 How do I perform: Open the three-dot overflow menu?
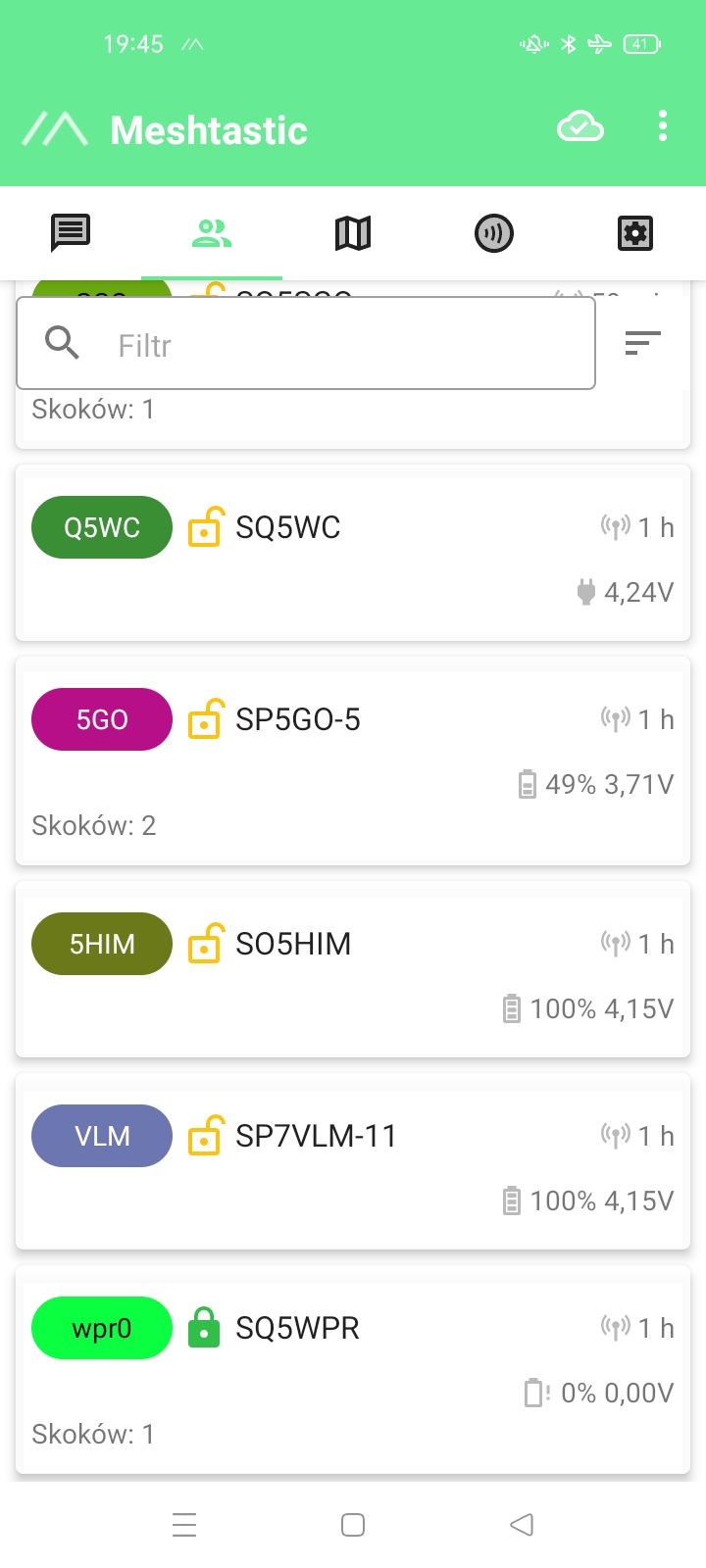pos(663,126)
